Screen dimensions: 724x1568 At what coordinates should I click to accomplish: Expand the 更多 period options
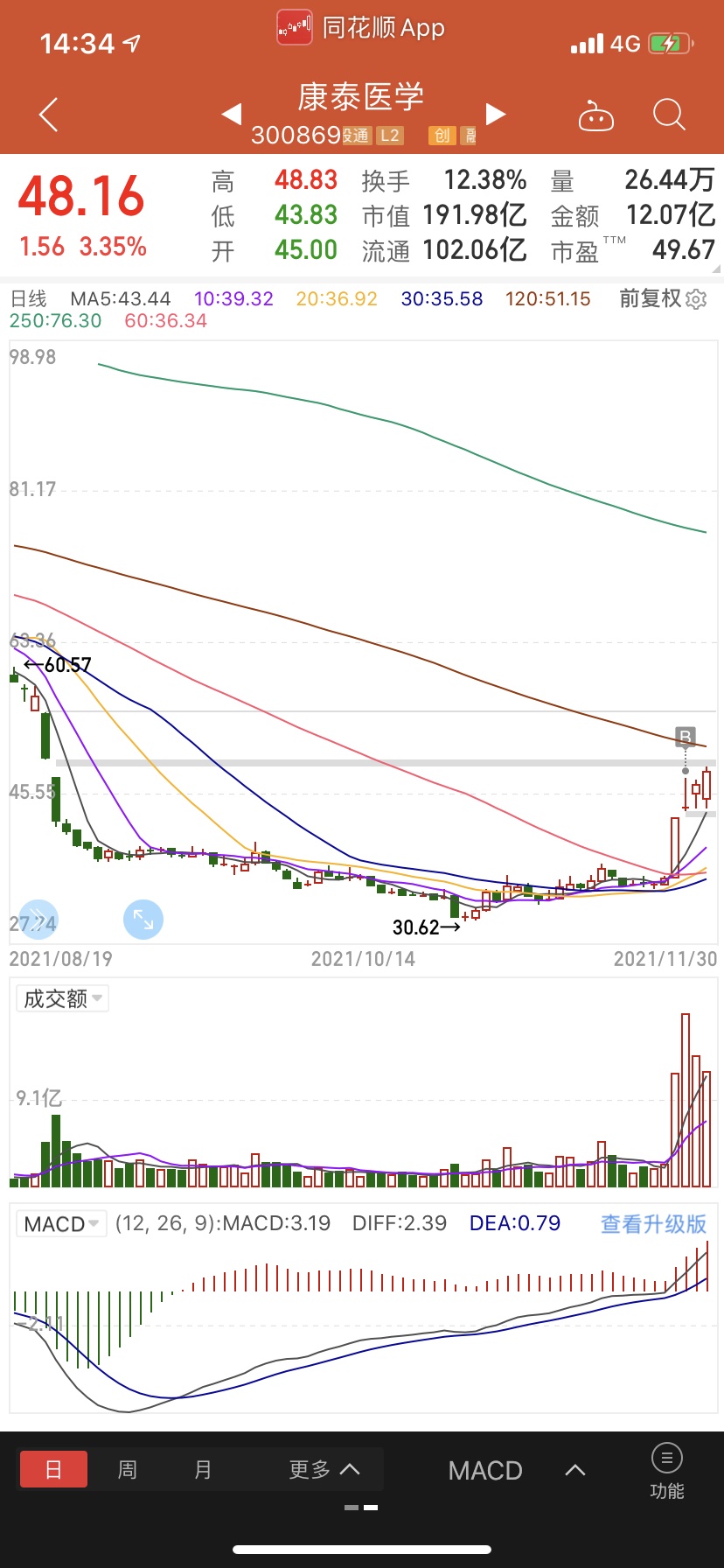[324, 1469]
